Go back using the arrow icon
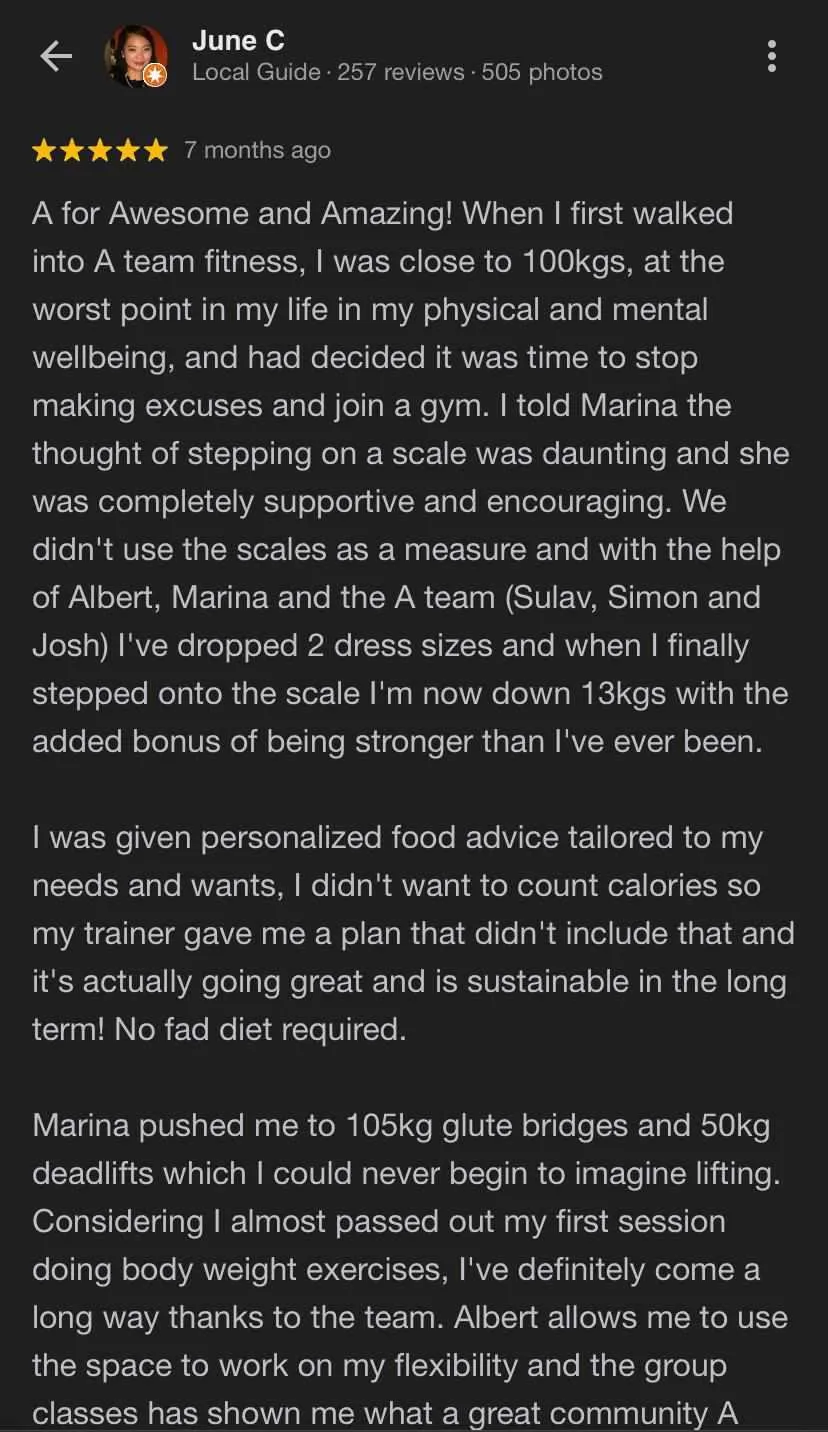The image size is (828, 1432). click(56, 57)
